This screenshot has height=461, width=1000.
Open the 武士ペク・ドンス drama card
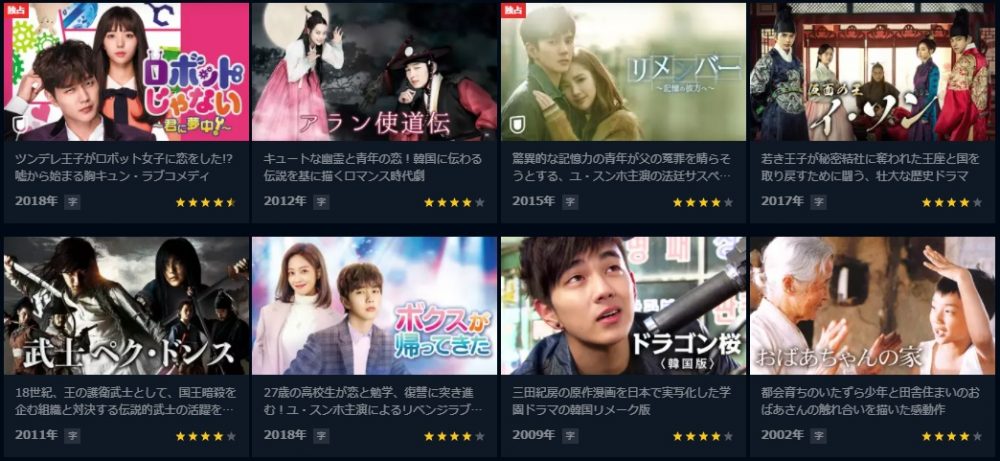point(126,306)
